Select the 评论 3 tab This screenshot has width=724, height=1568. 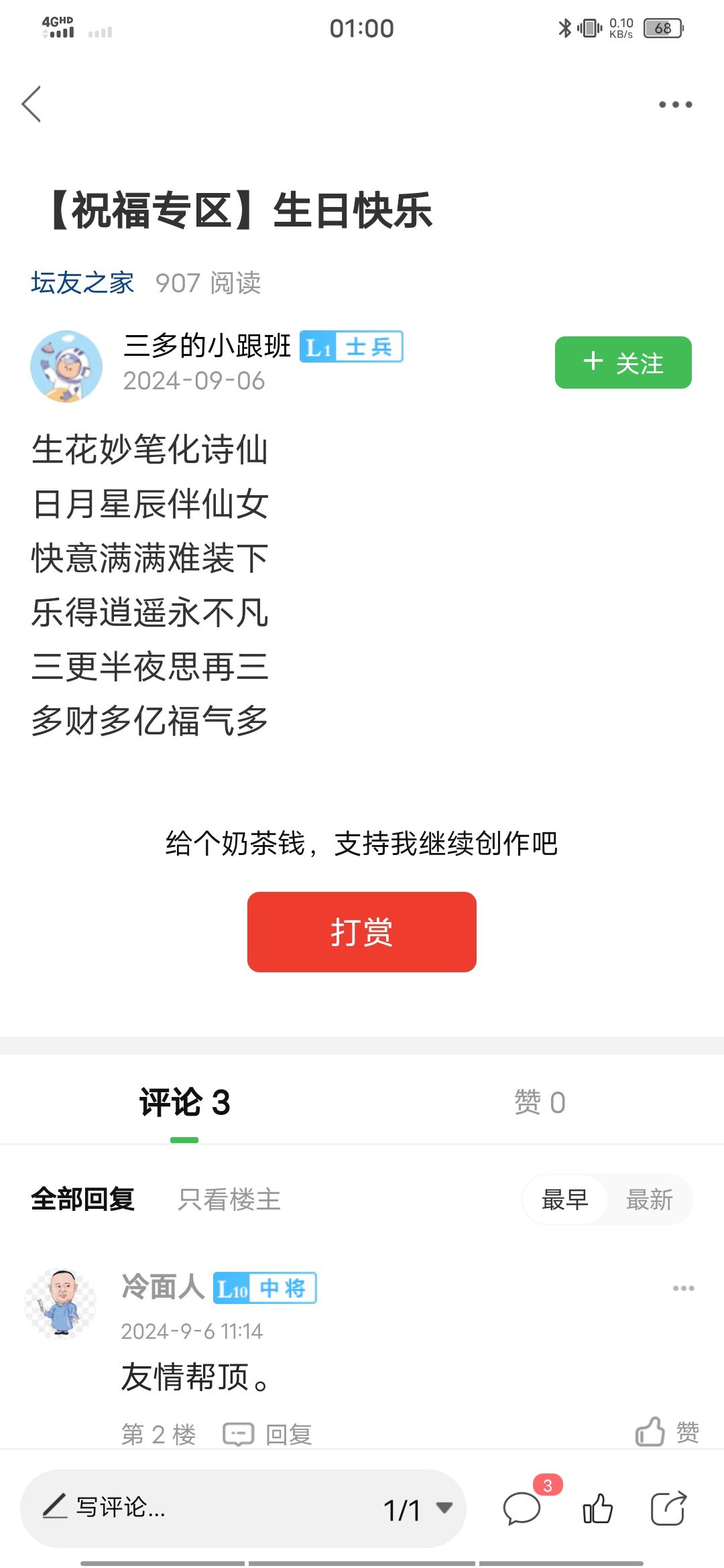[x=184, y=1102]
